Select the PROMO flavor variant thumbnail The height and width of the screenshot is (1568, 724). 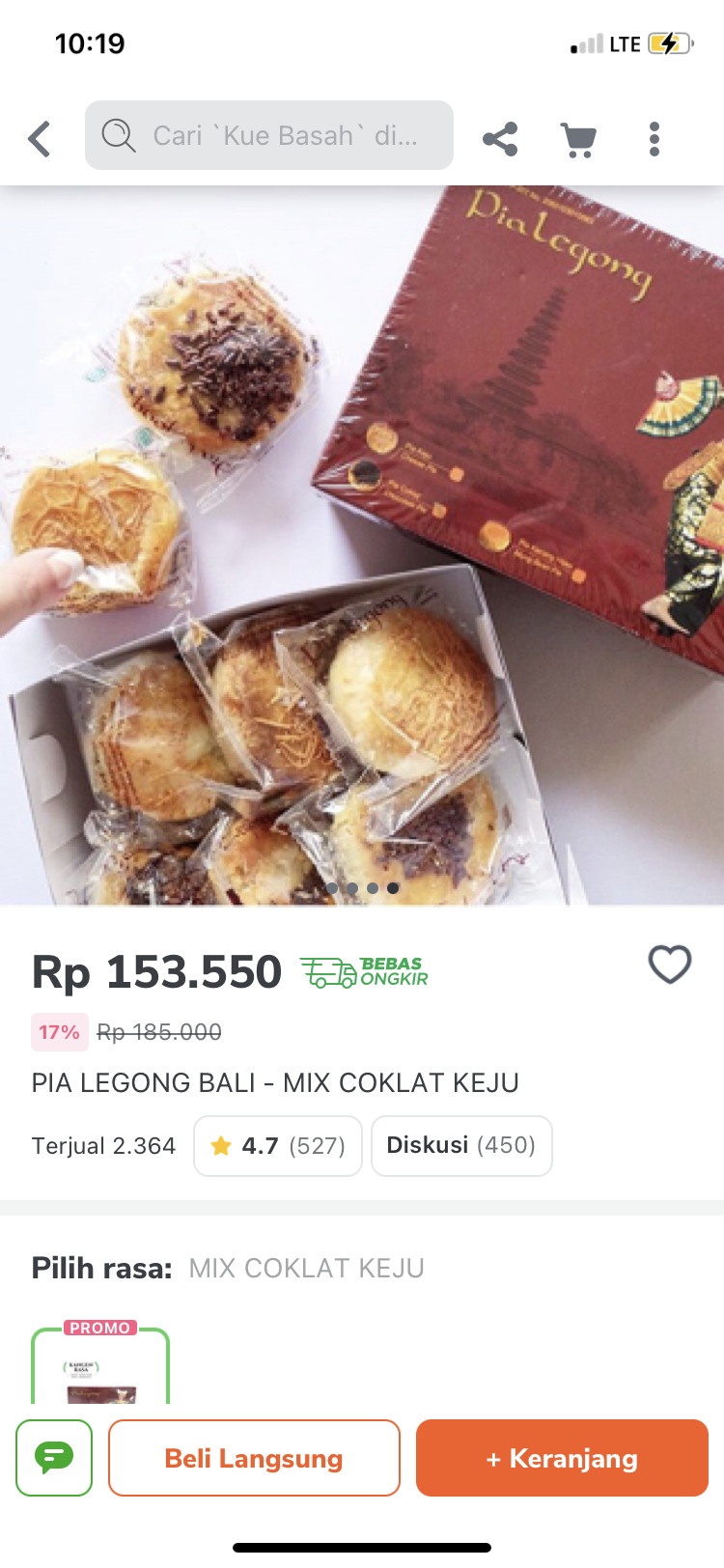[x=100, y=1366]
